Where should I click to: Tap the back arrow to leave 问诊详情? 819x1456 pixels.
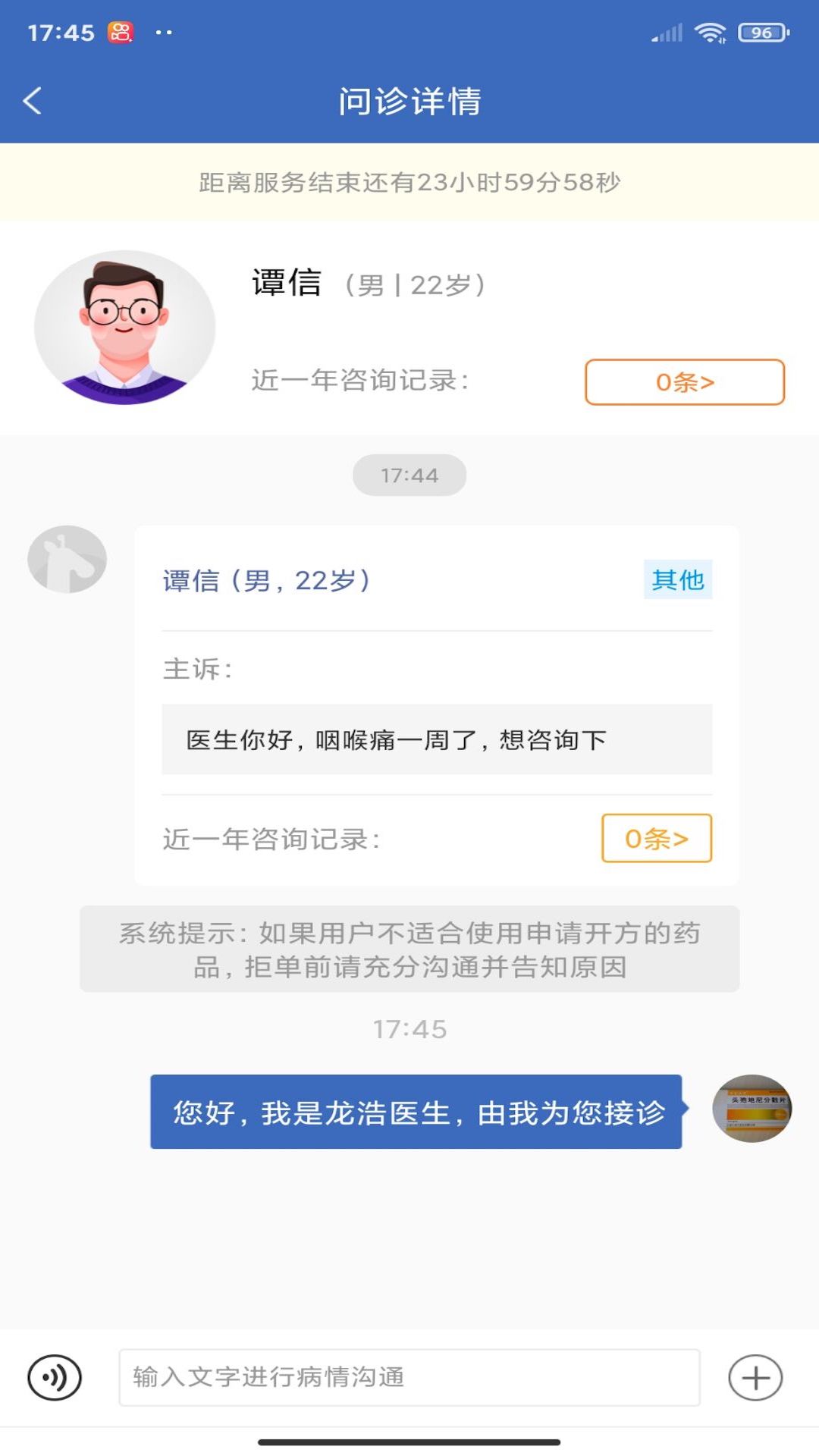click(32, 100)
